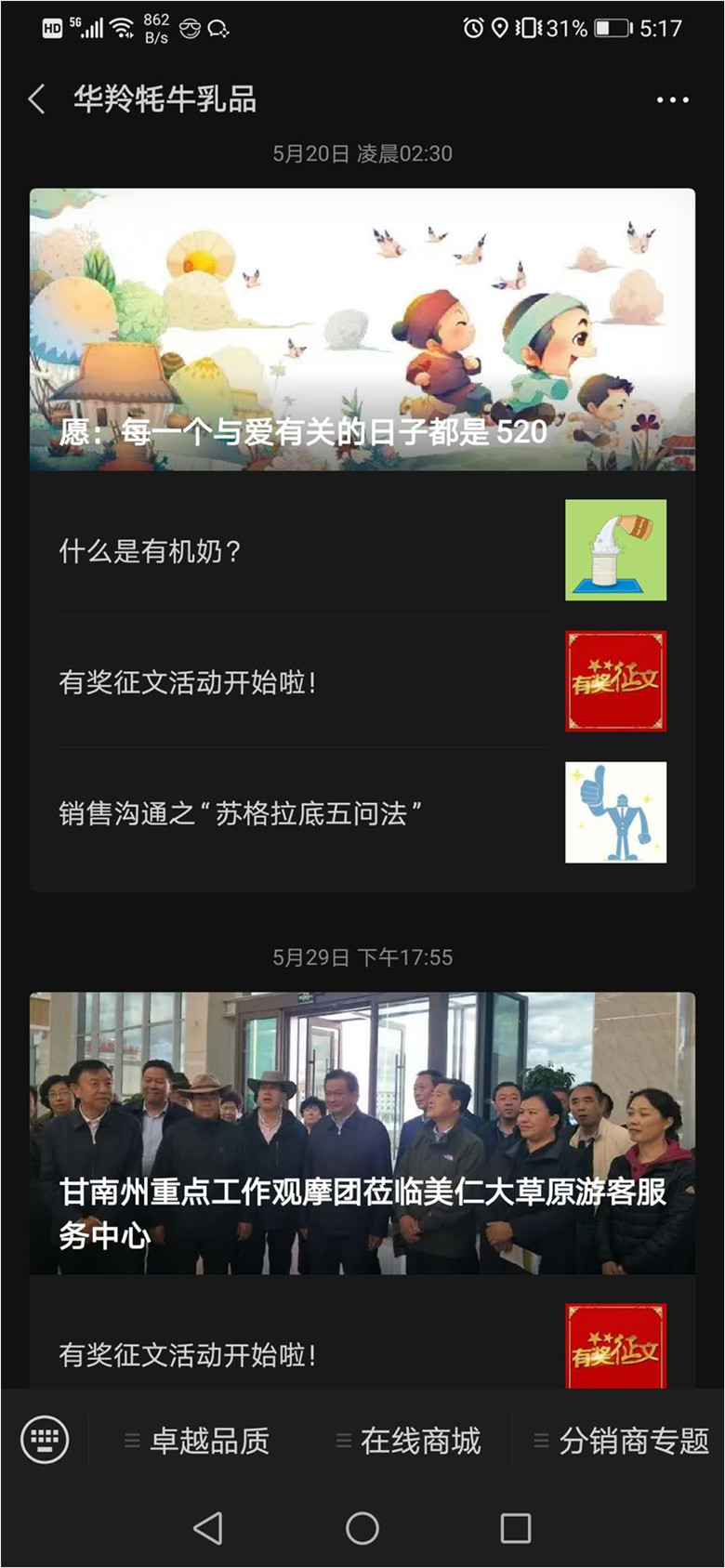This screenshot has width=725, height=1568.
Task: Open the 520 love-themed article card
Action: 362,330
